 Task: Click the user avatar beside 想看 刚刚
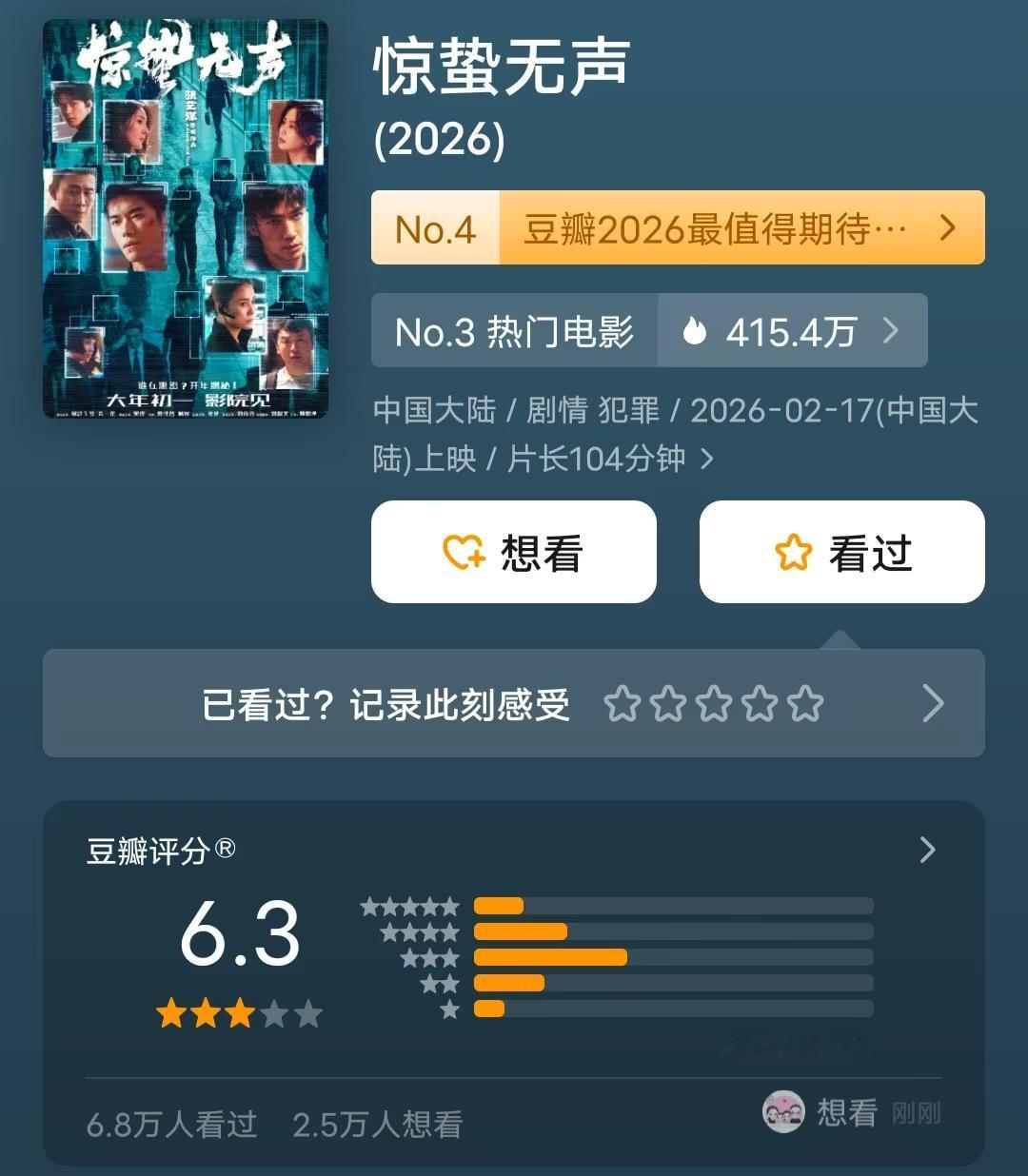point(783,1111)
